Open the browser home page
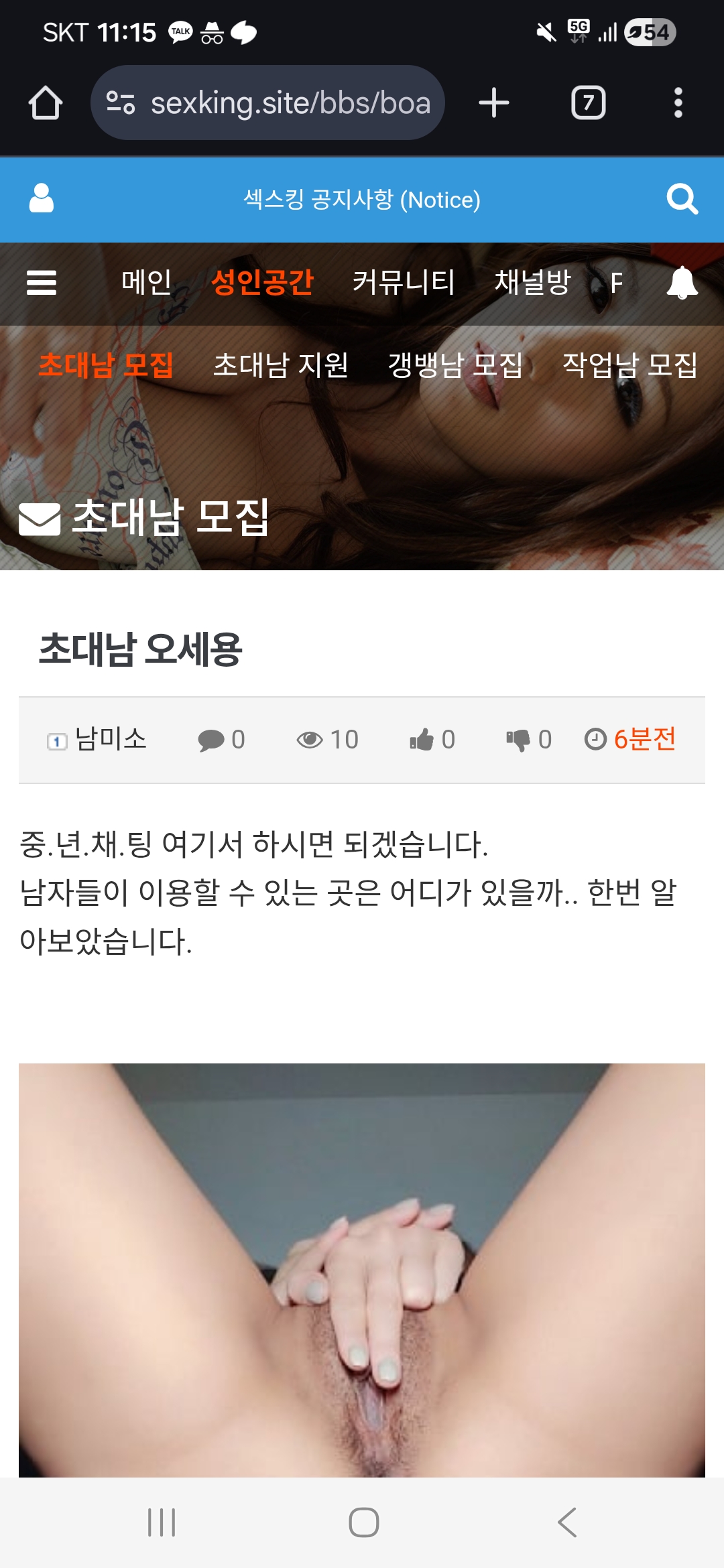The width and height of the screenshot is (724, 1568). pos(46,103)
